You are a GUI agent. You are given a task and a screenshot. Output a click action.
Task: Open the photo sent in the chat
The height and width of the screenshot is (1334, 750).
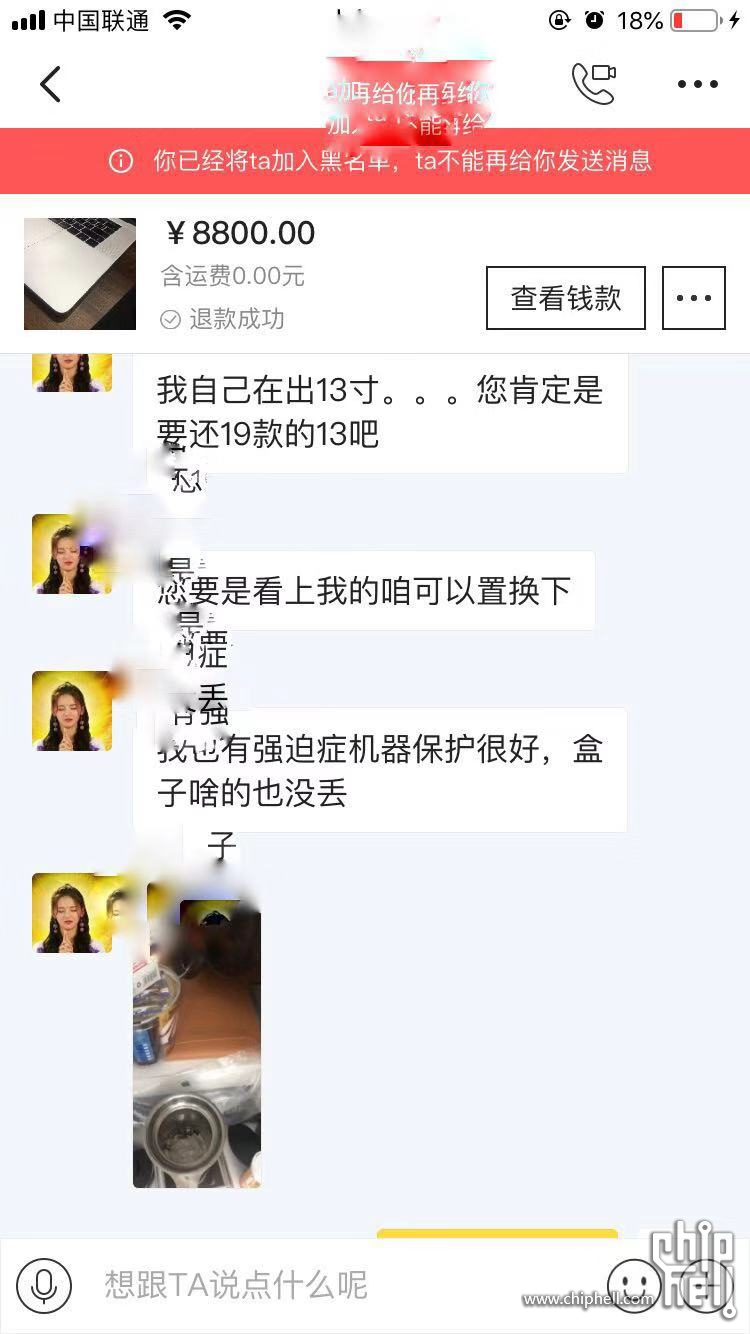(x=197, y=1040)
